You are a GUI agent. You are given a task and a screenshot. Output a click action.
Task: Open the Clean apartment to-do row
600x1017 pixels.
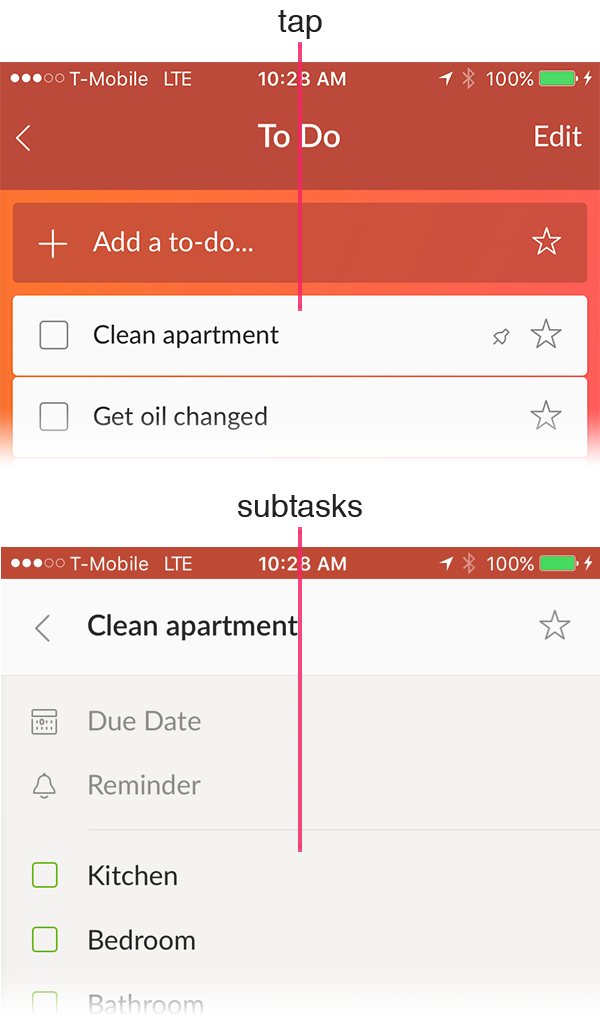point(300,335)
